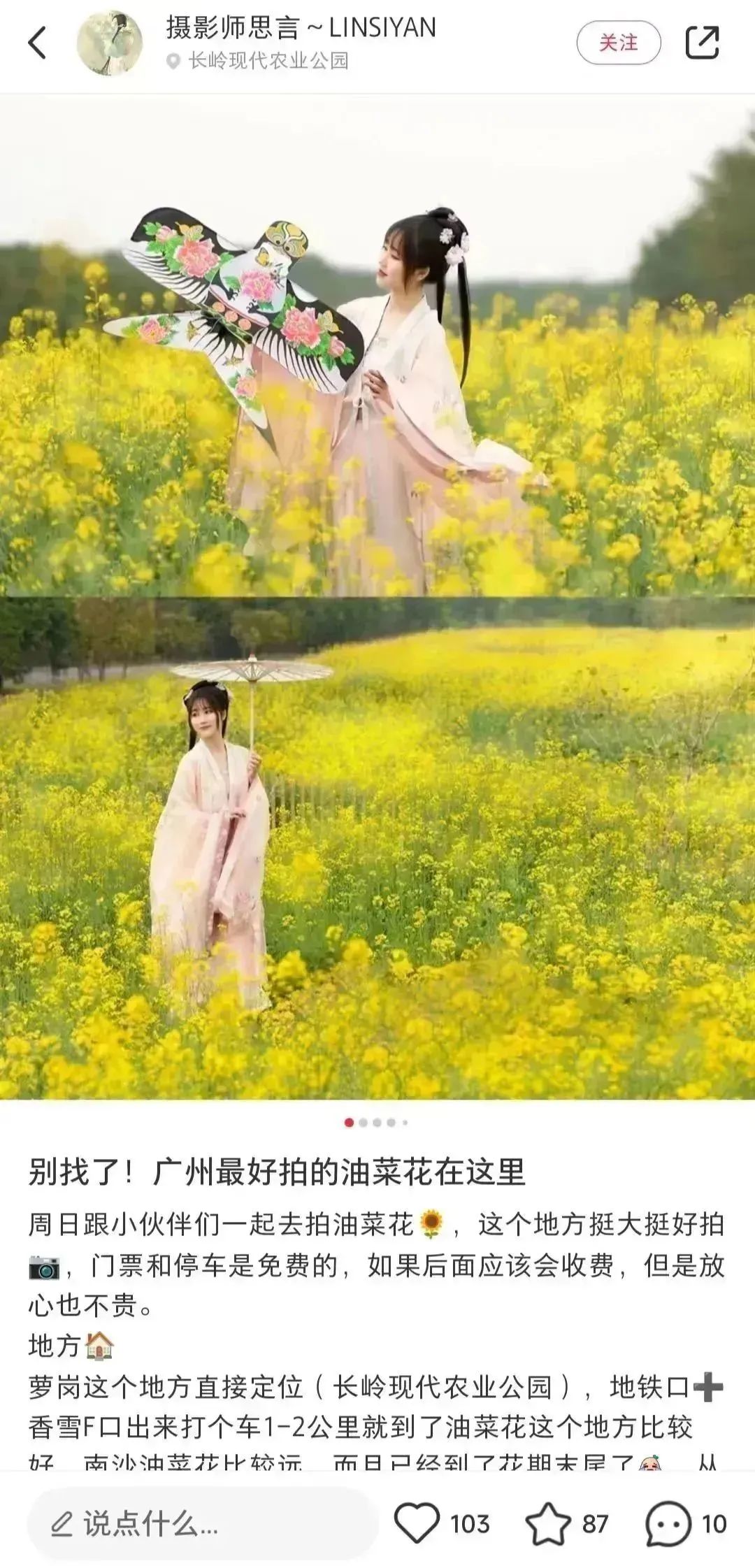Open the 长岭现代农业公园 location tag
Image resolution: width=755 pixels, height=1568 pixels.
268,62
